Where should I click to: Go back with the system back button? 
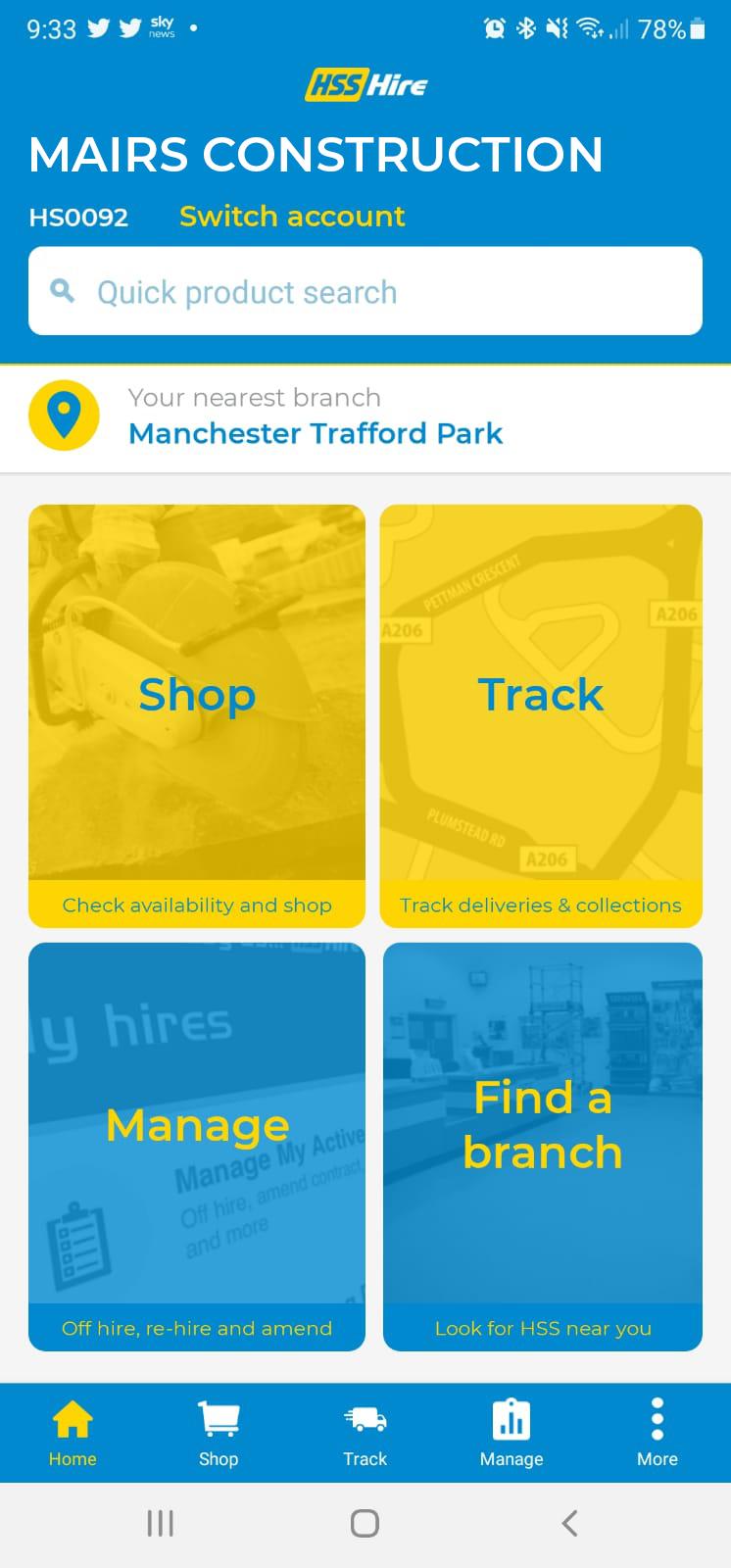coord(569,1523)
